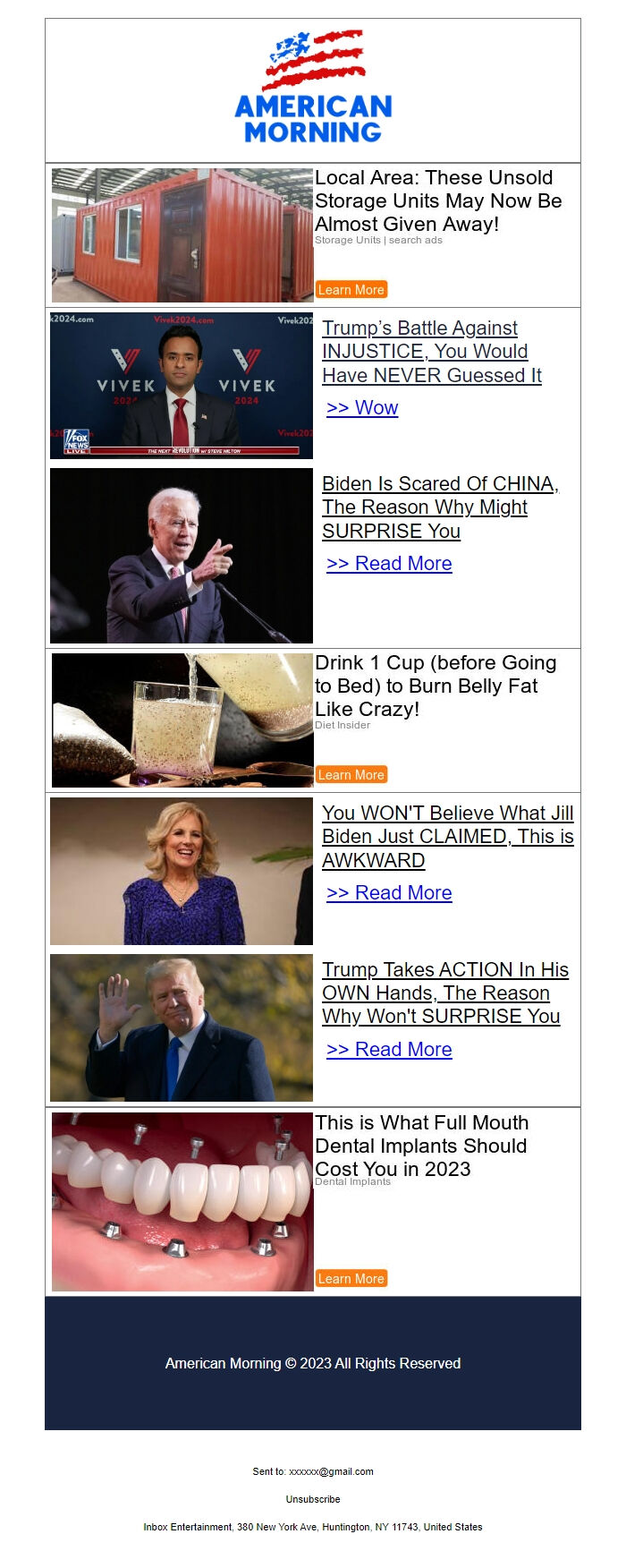Tap Learn More on the dental implants ad

coord(351,1279)
